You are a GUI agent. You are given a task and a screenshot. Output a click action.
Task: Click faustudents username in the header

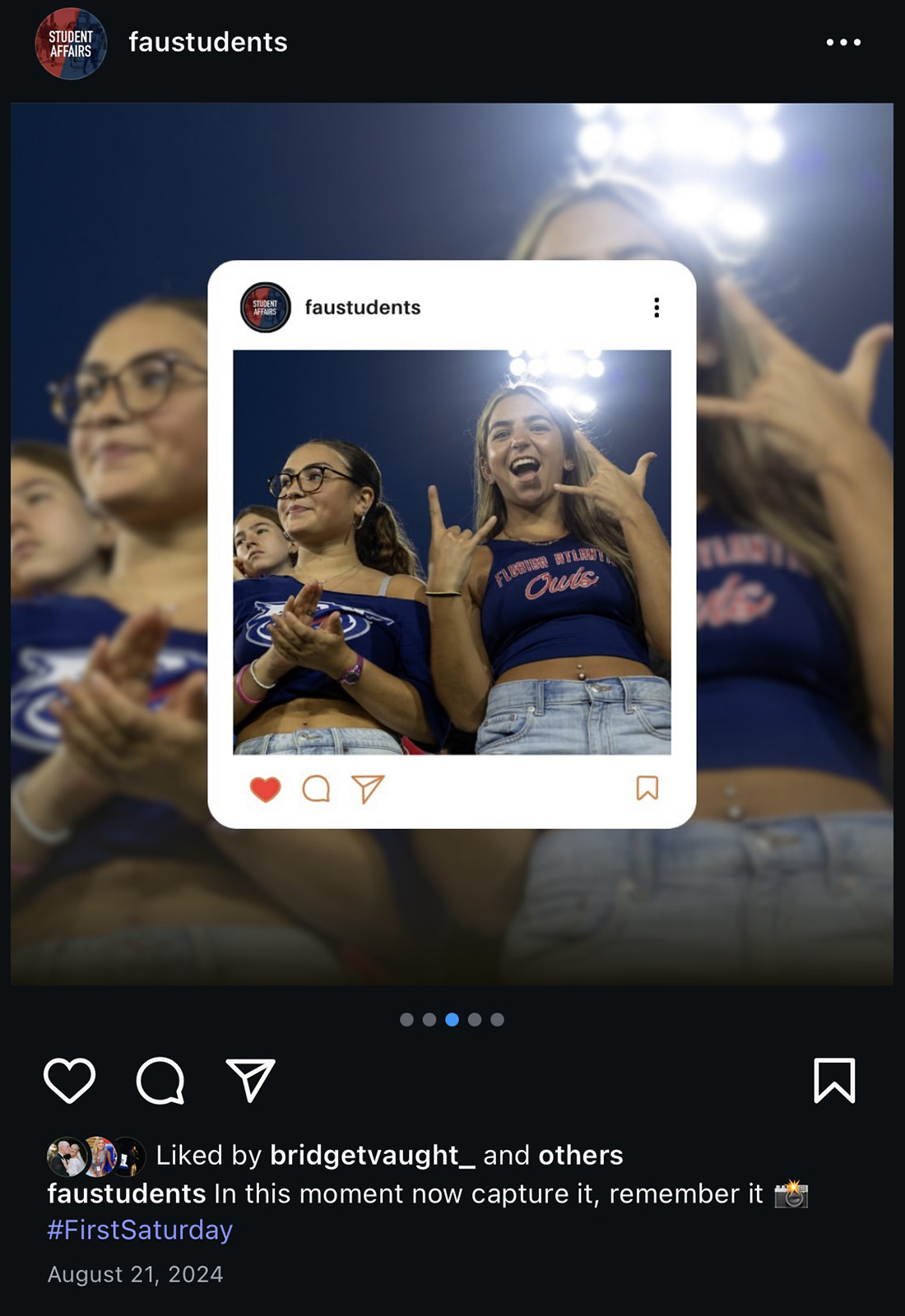206,42
